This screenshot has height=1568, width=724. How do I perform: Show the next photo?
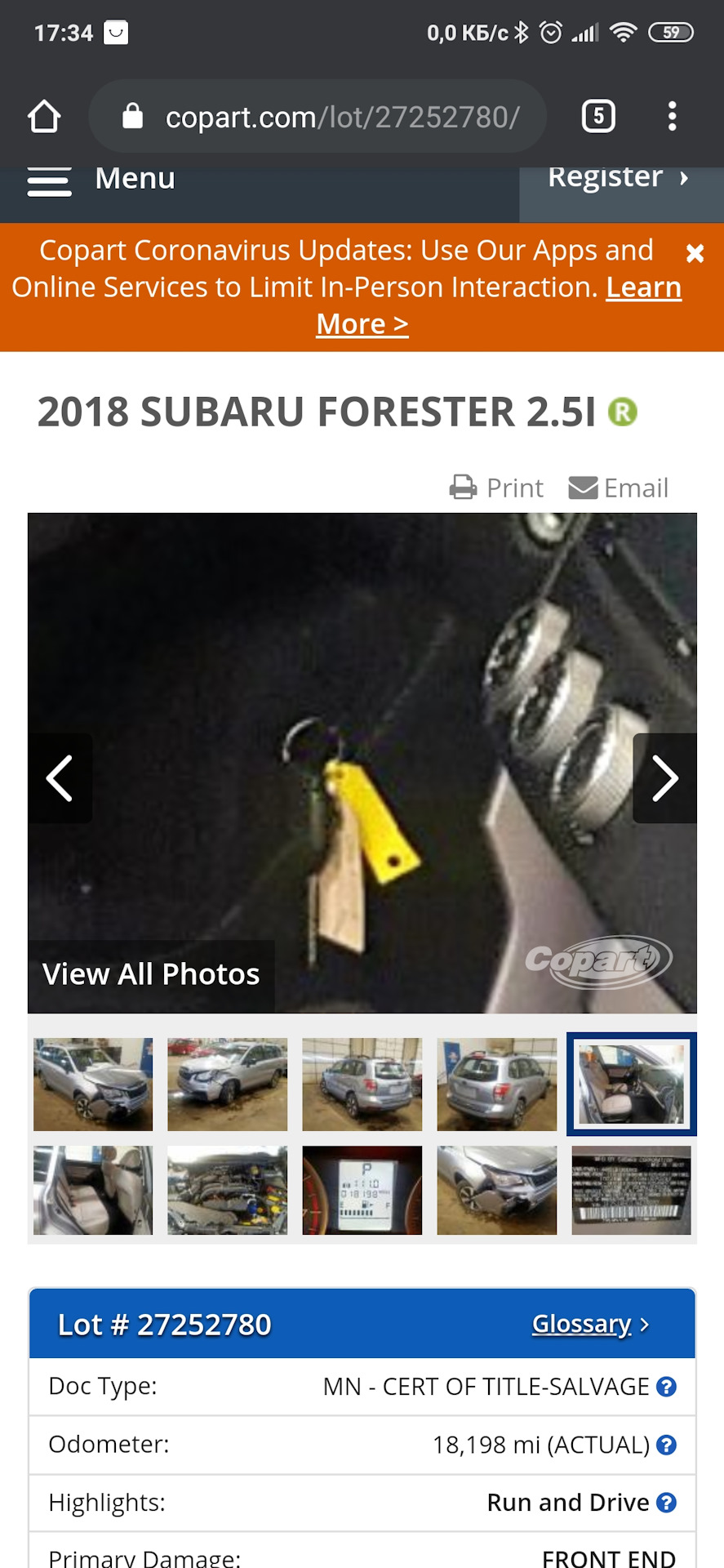664,778
